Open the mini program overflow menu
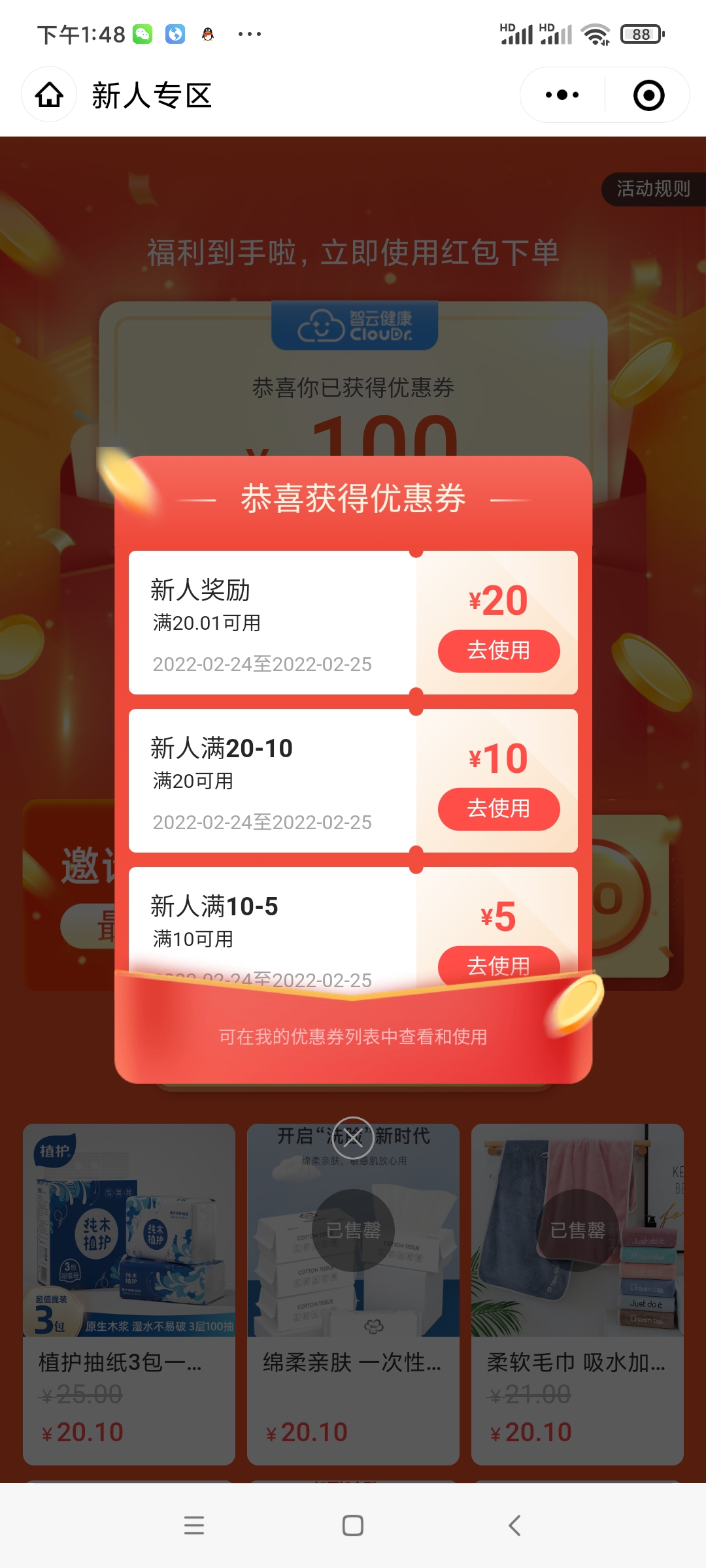 click(562, 95)
